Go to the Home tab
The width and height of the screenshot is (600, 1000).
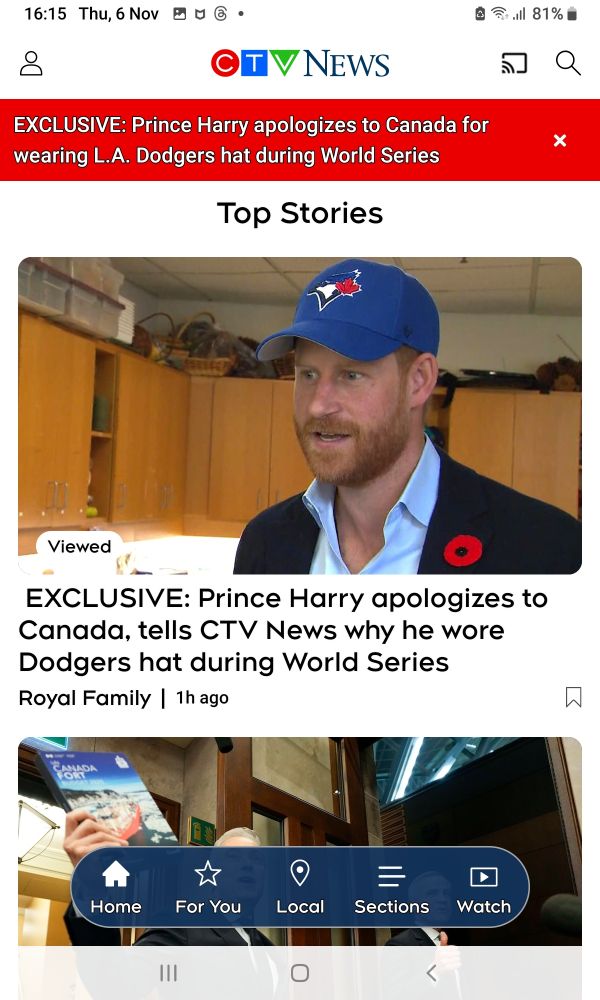point(116,888)
